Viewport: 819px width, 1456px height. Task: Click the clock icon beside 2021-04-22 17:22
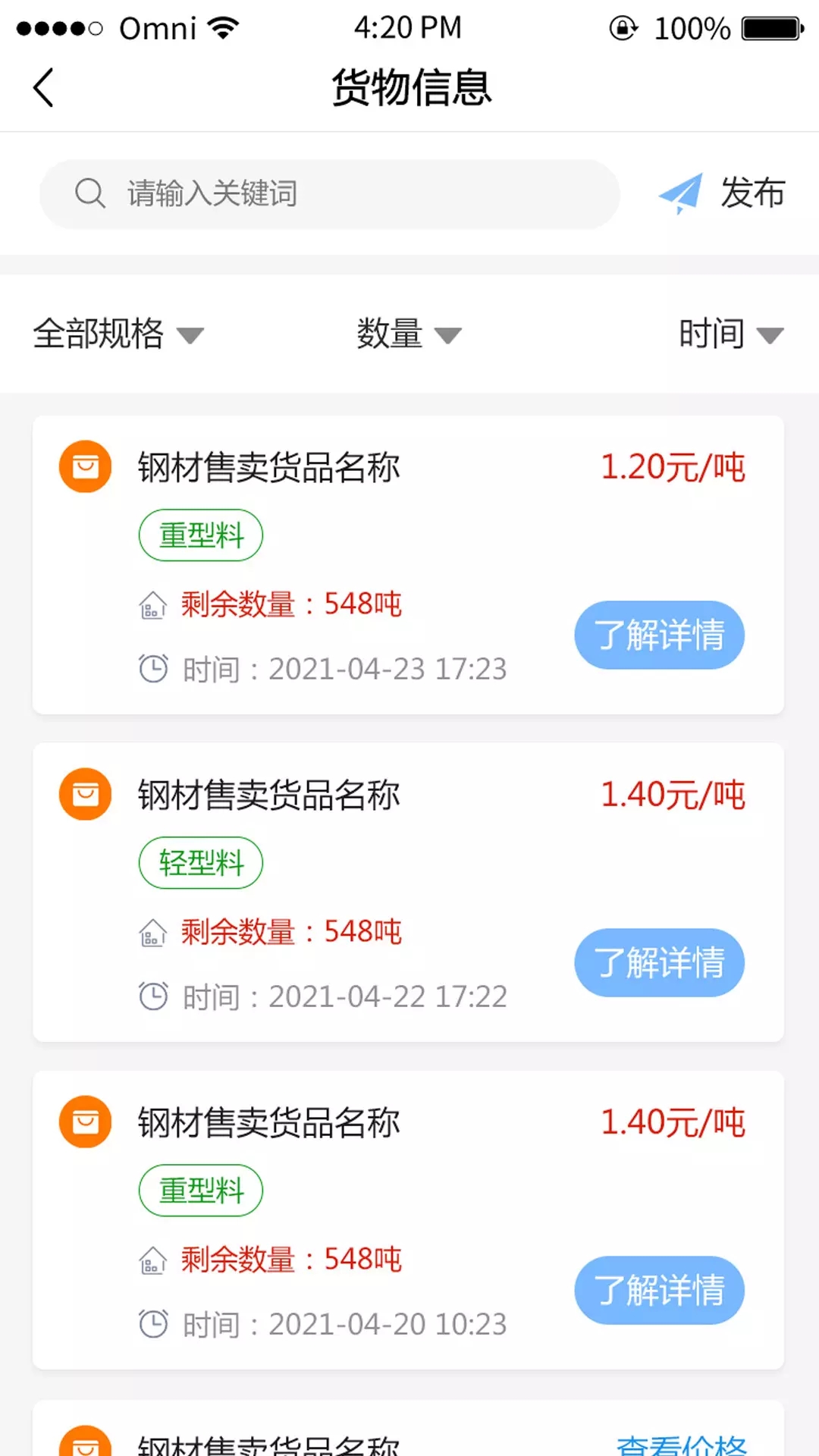pyautogui.click(x=153, y=995)
